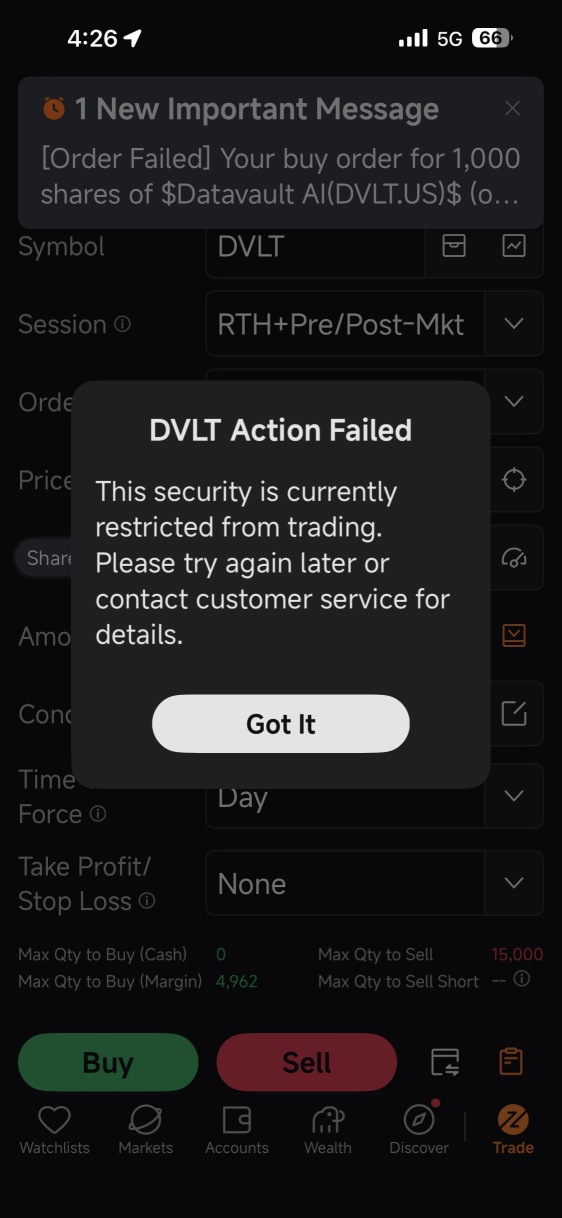Tap the green Buy button
The width and height of the screenshot is (562, 1218).
tap(108, 1062)
